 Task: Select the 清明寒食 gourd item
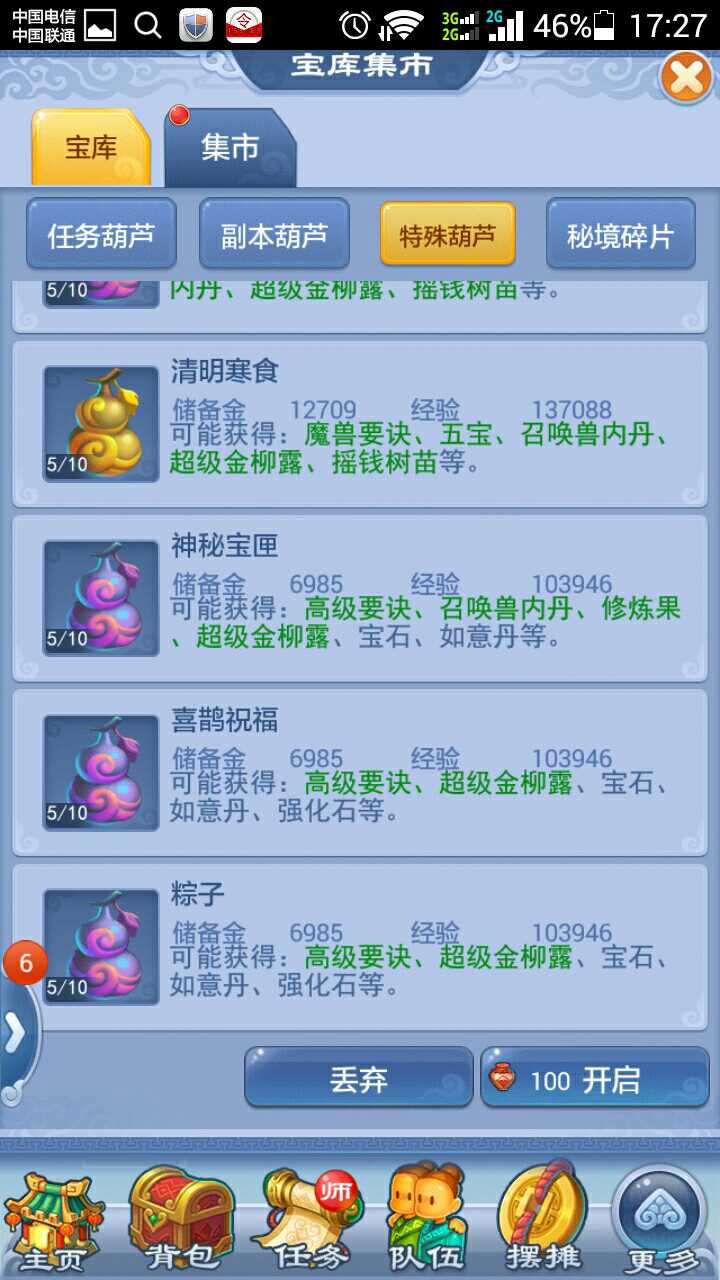point(360,424)
